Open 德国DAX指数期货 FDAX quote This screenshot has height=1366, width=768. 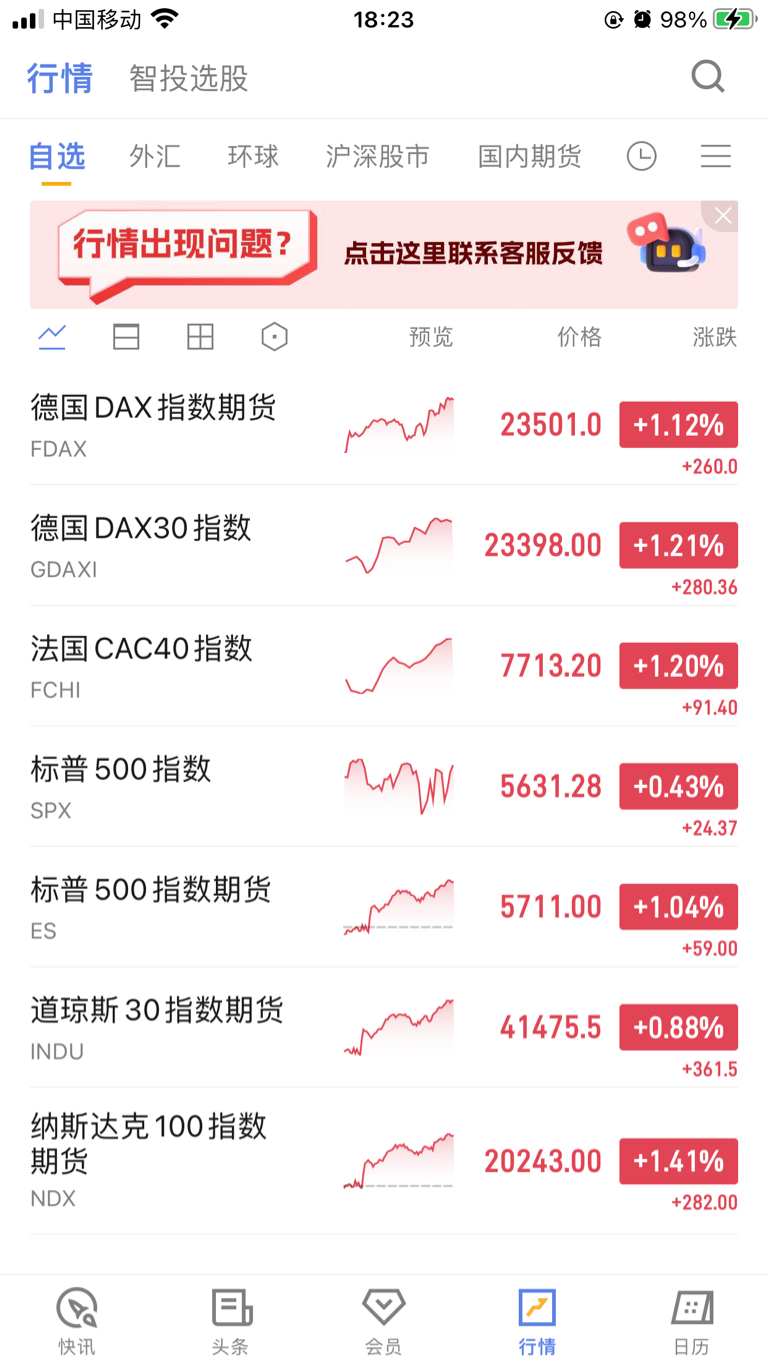(153, 425)
